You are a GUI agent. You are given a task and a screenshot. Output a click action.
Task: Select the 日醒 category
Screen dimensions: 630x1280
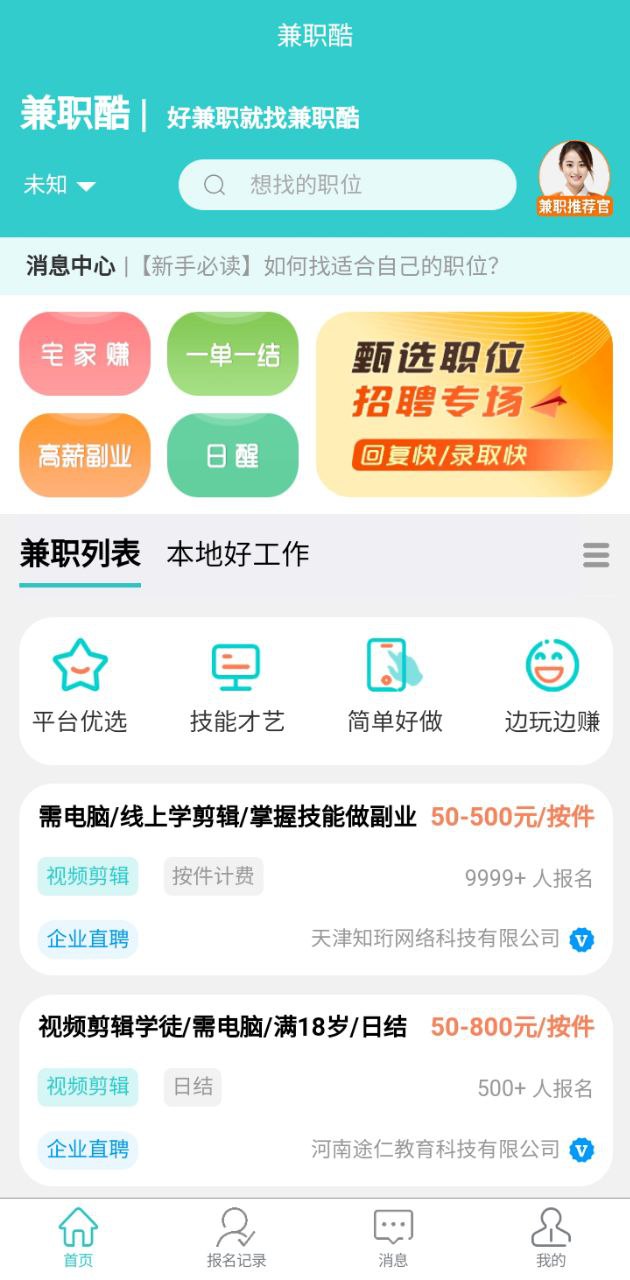click(x=232, y=456)
